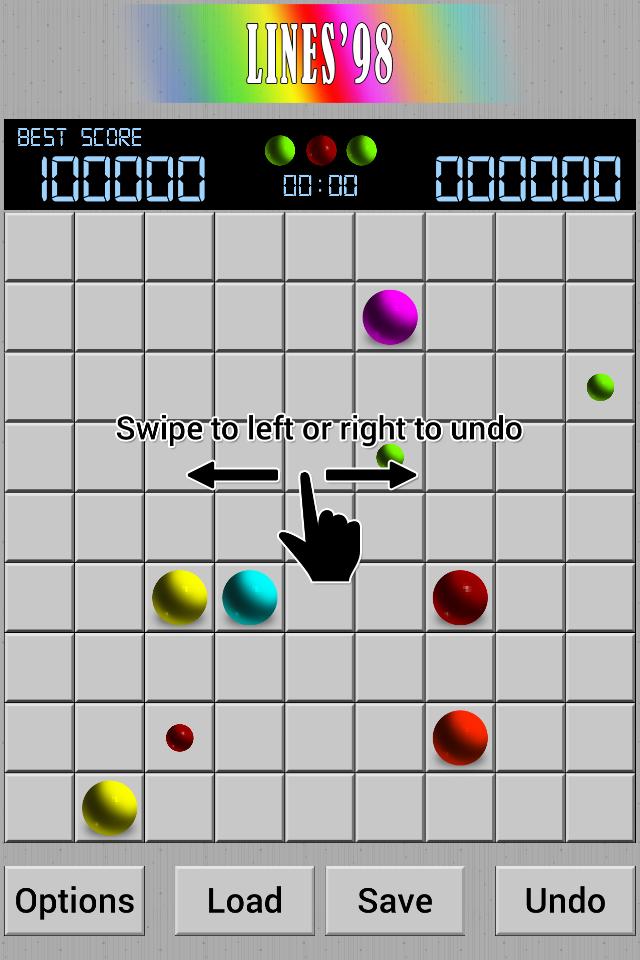The width and height of the screenshot is (640, 960).
Task: Select the orange-red ball
Action: pos(460,737)
